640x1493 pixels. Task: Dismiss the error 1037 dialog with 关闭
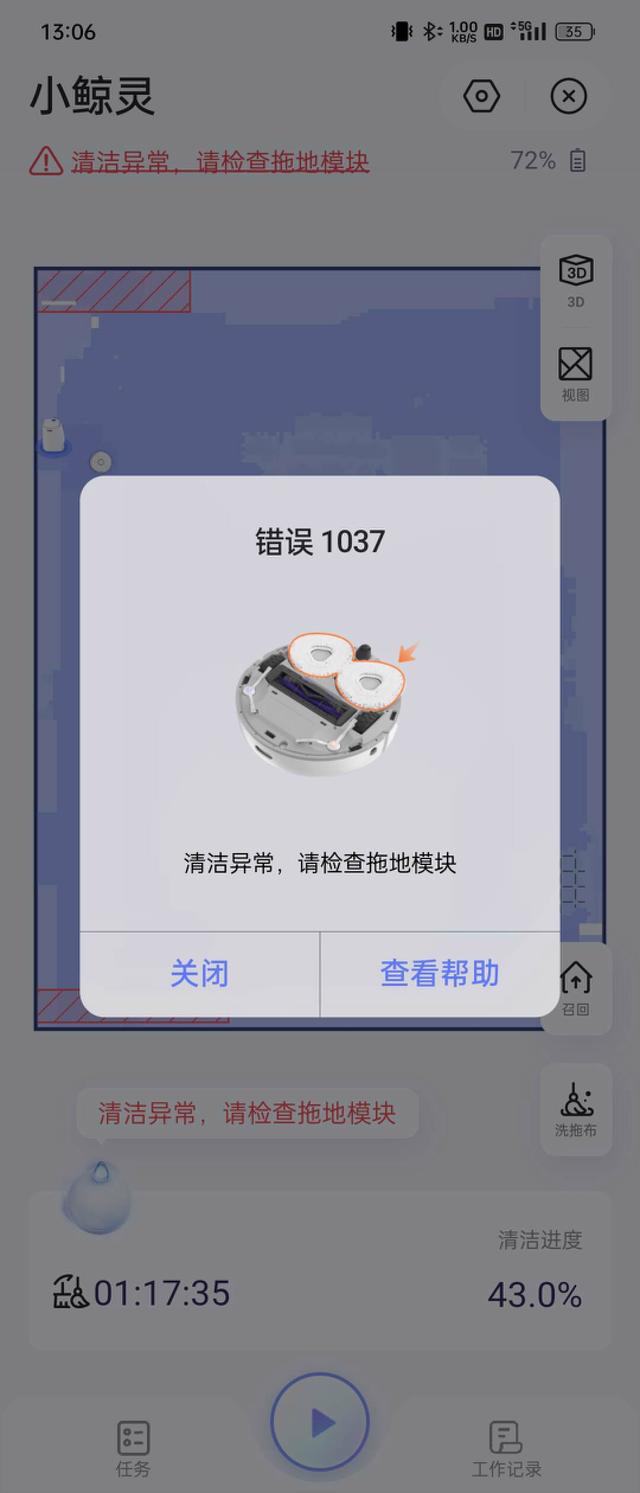199,973
